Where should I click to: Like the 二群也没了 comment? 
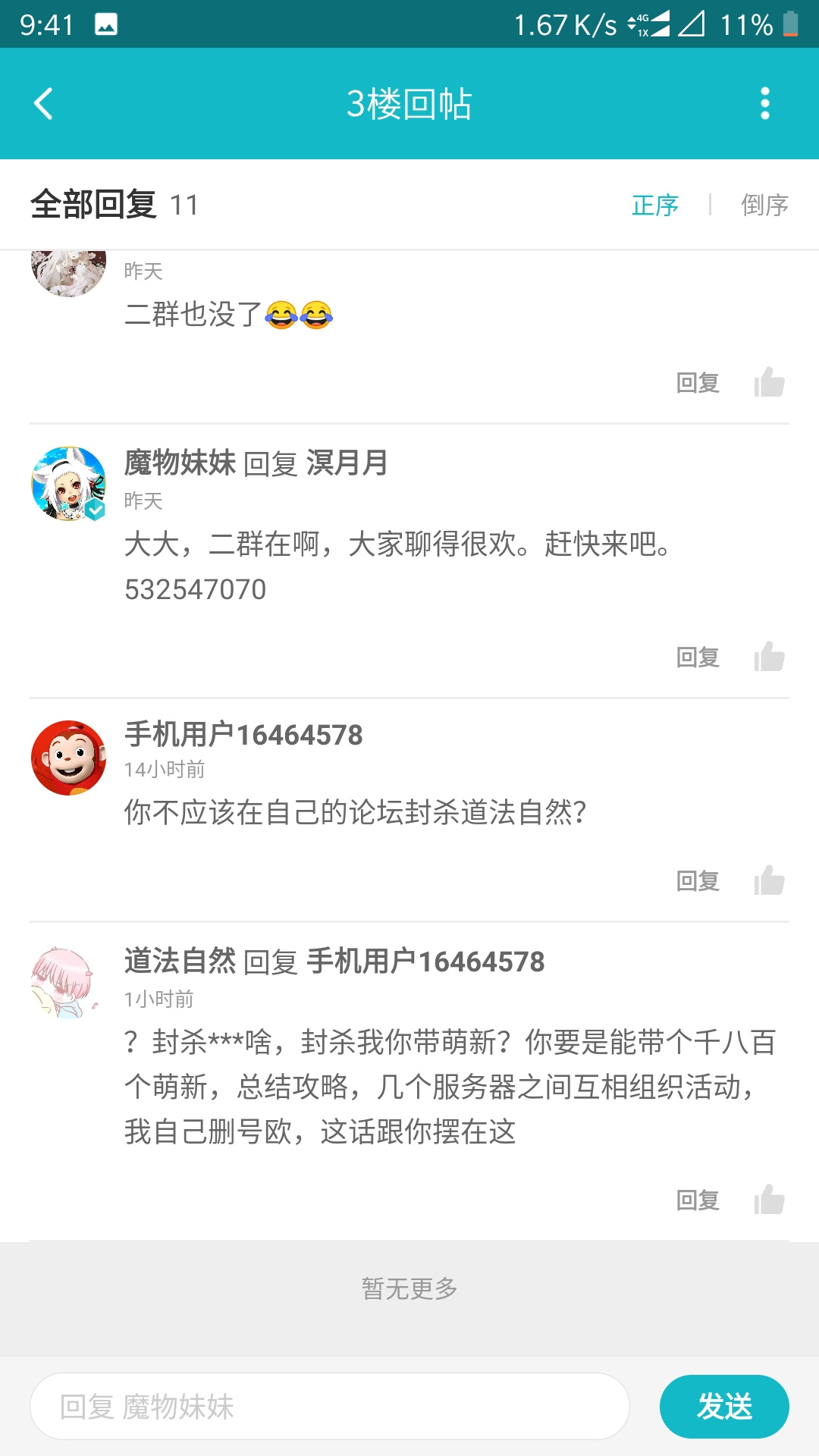[769, 383]
